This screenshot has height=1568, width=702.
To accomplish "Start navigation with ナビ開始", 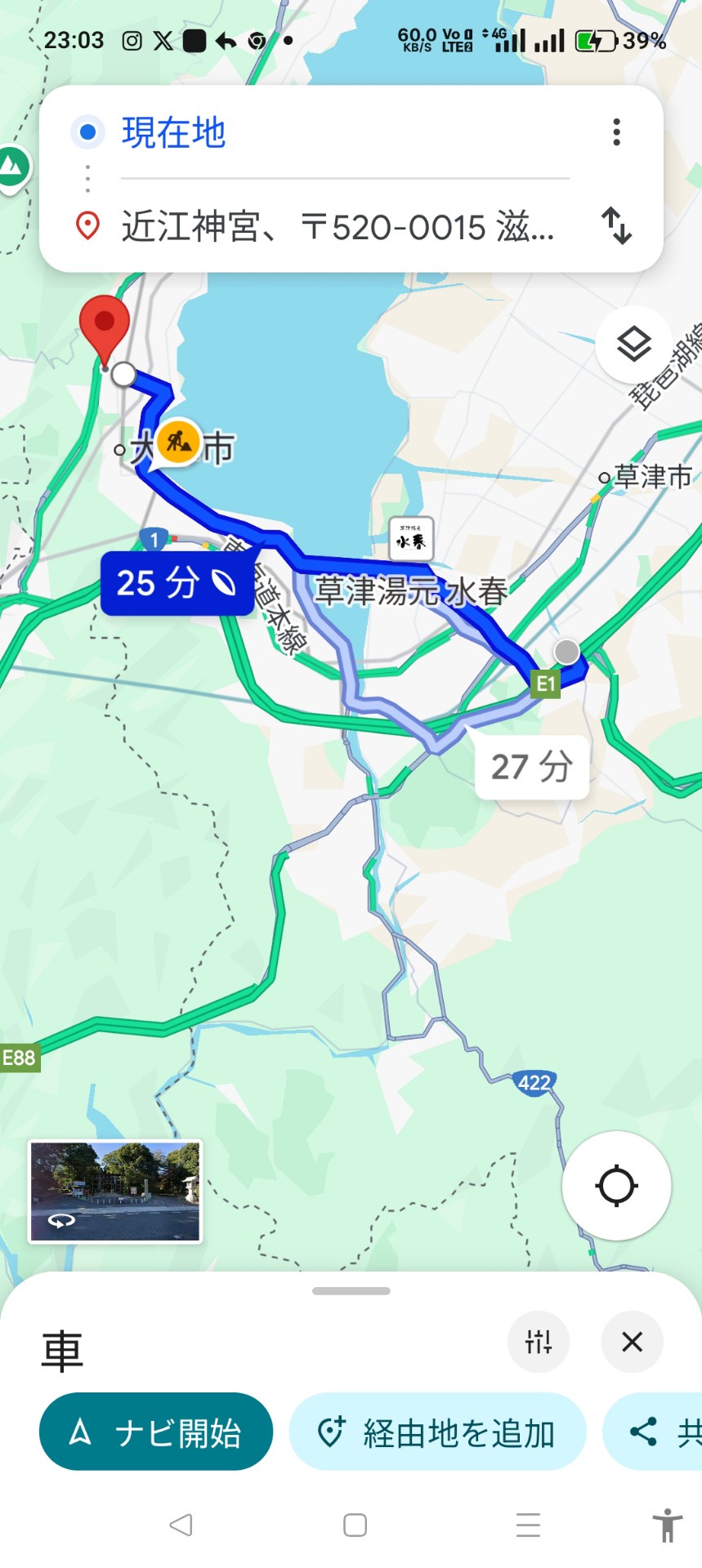I will [156, 1432].
